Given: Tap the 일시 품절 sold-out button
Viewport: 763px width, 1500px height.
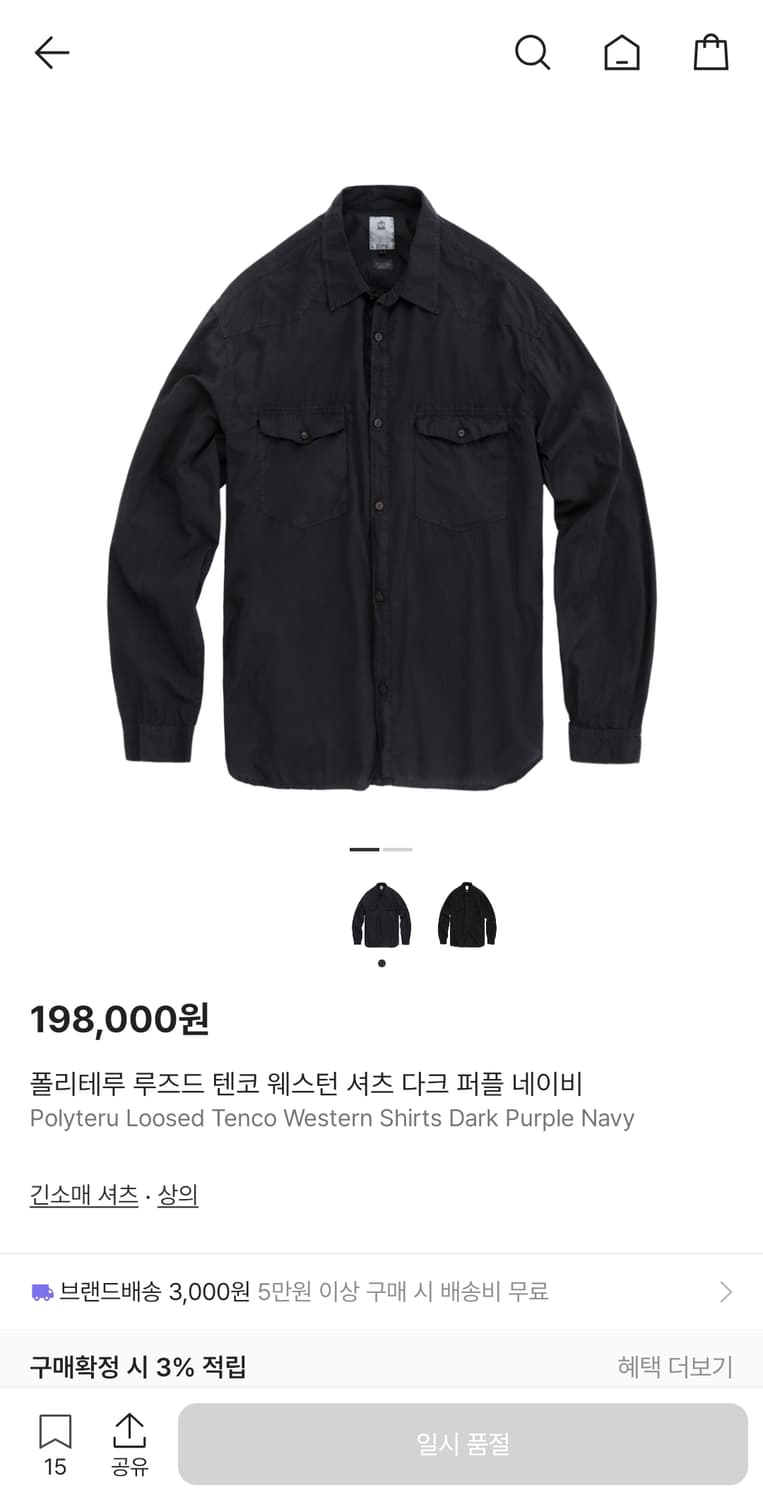Looking at the screenshot, I should point(463,1443).
